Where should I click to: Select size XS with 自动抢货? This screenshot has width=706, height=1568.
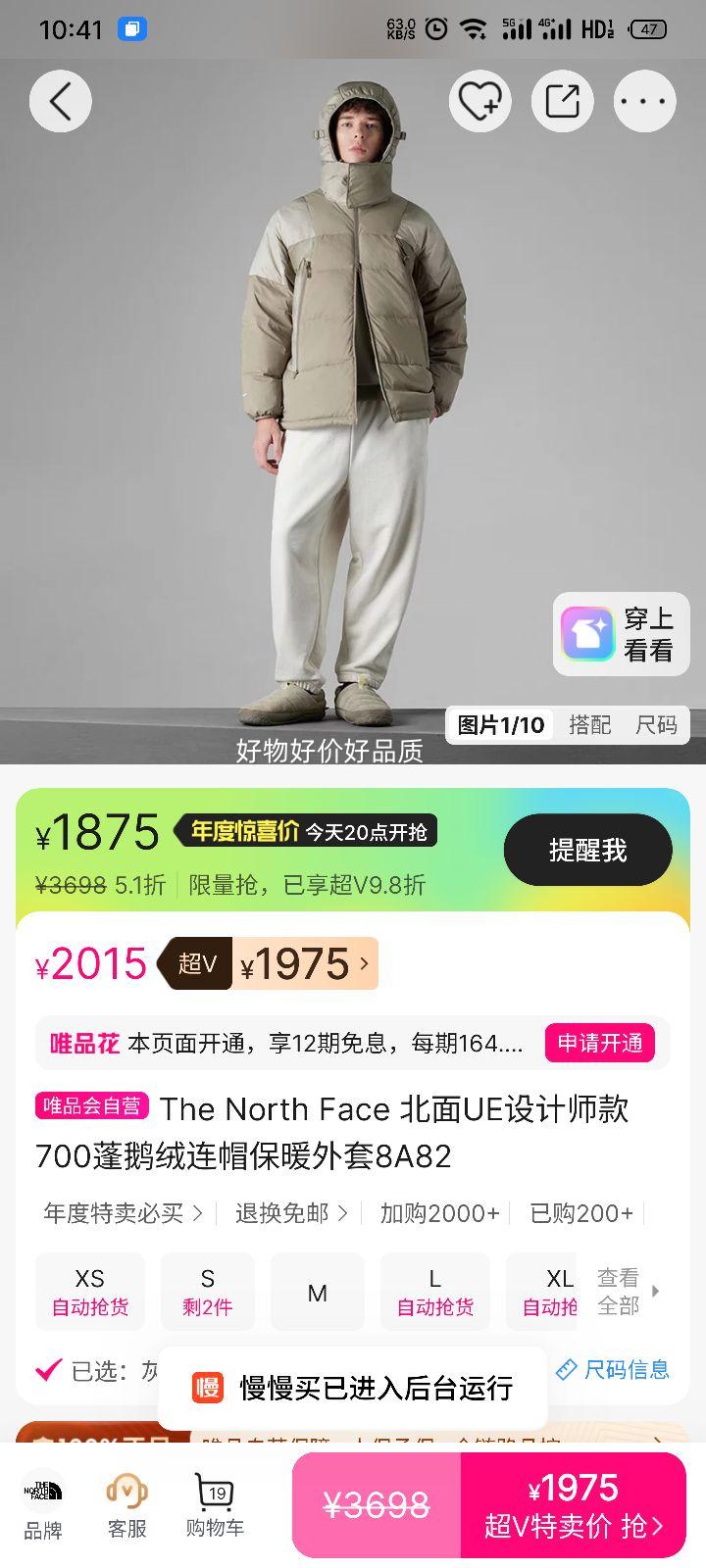tap(89, 1291)
